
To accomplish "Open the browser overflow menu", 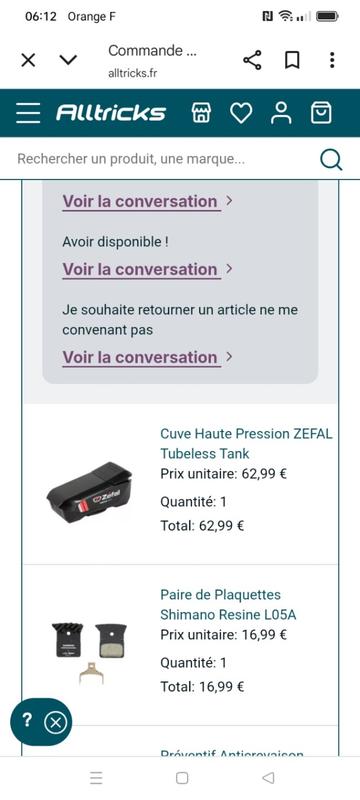I will click(332, 60).
